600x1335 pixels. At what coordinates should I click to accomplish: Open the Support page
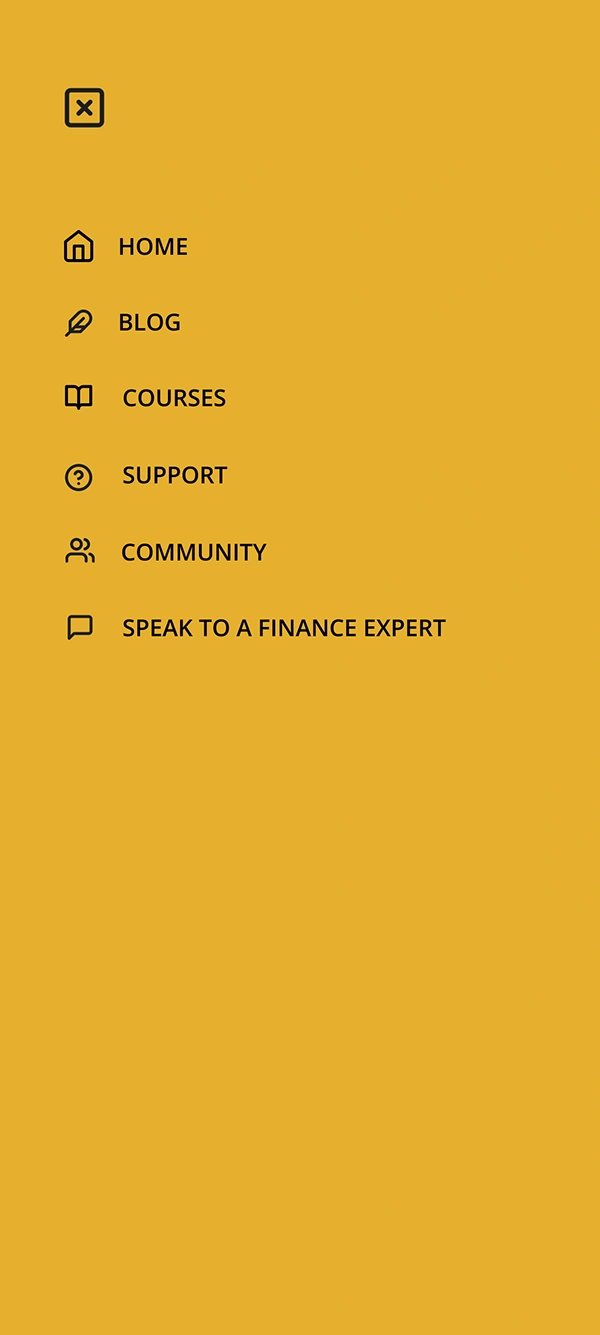point(146,476)
